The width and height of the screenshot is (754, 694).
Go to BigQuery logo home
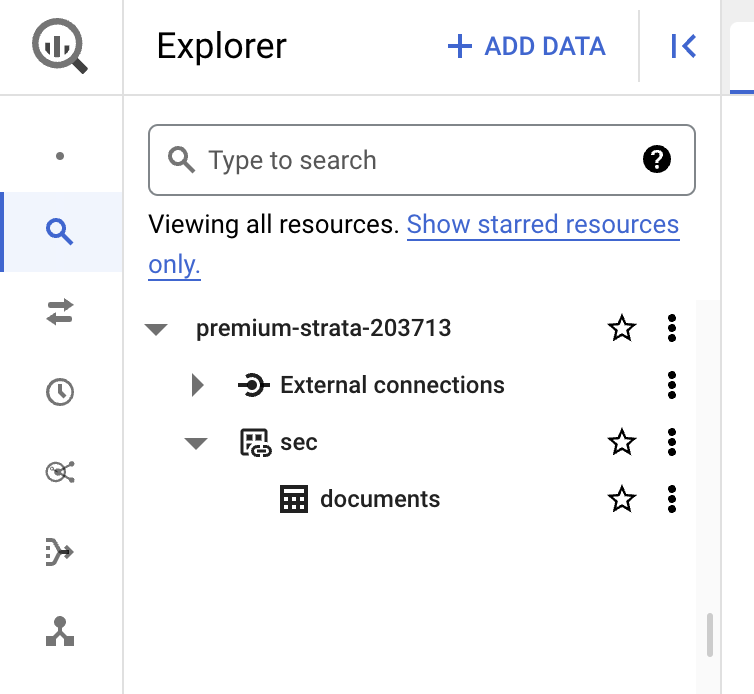coord(60,46)
